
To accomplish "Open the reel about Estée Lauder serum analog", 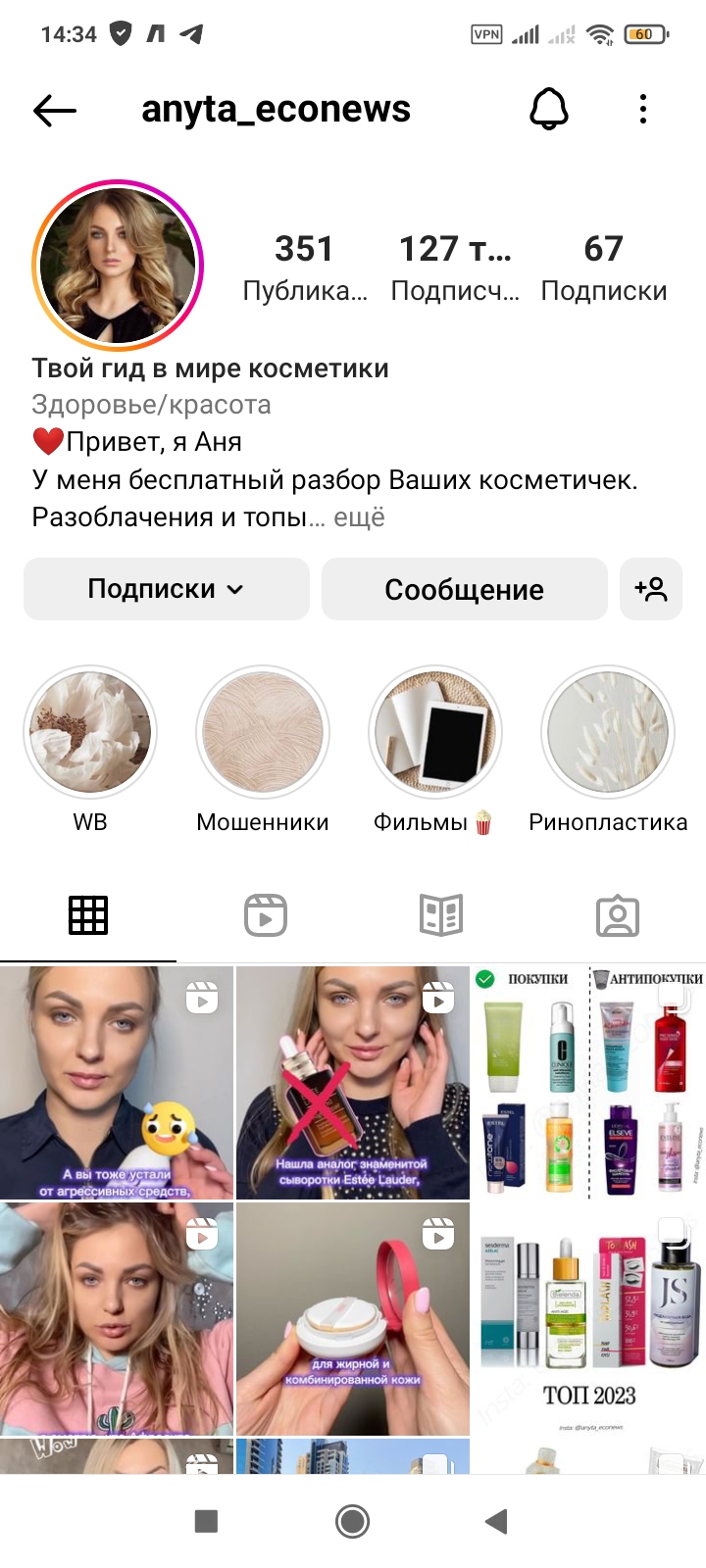I will [x=353, y=1083].
